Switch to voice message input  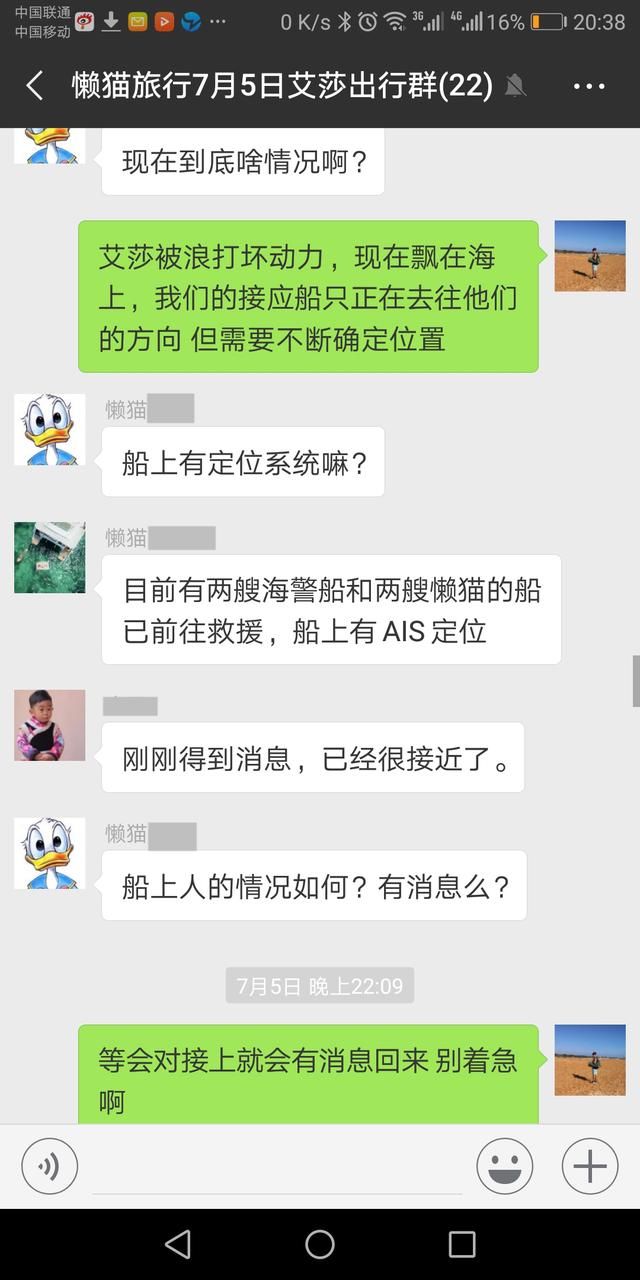click(x=49, y=1166)
